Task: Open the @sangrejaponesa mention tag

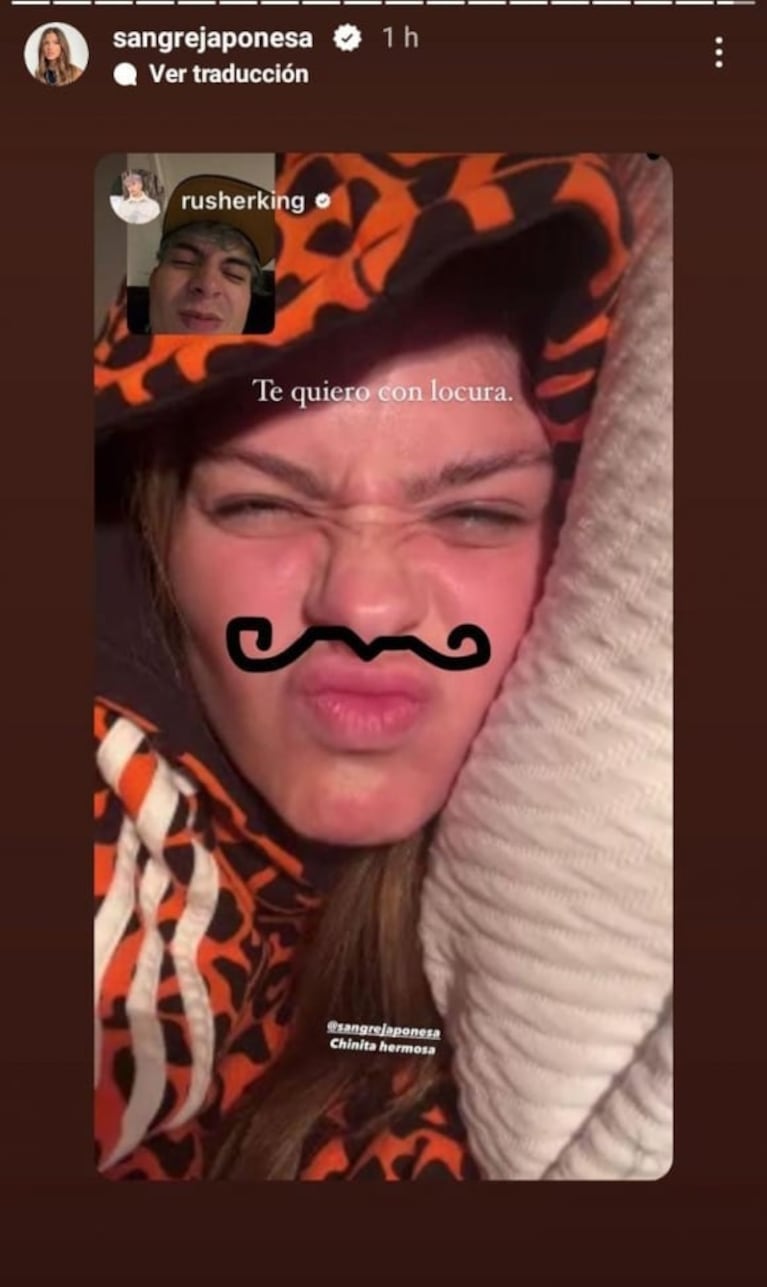Action: pyautogui.click(x=382, y=1027)
